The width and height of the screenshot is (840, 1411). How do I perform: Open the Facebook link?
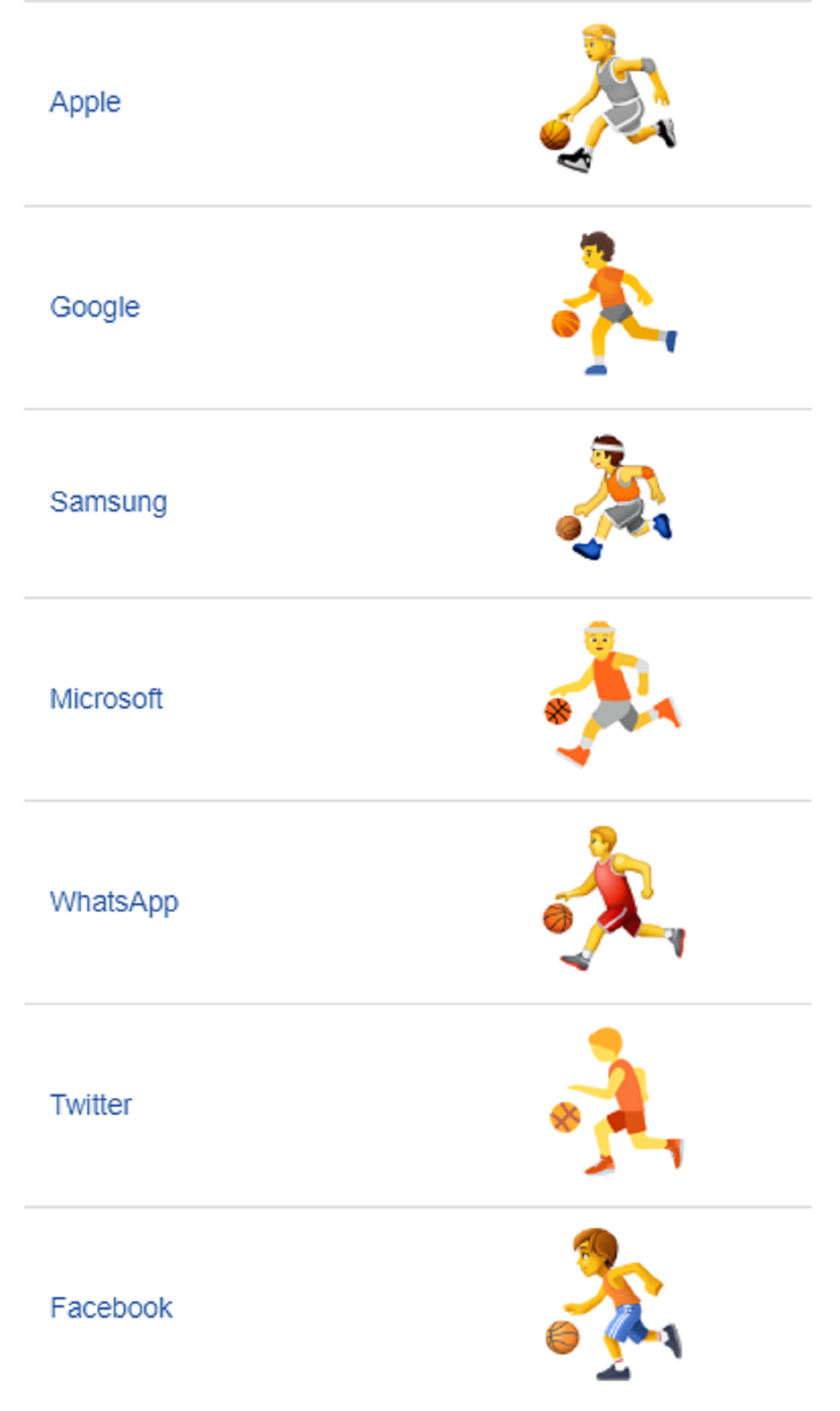112,1308
